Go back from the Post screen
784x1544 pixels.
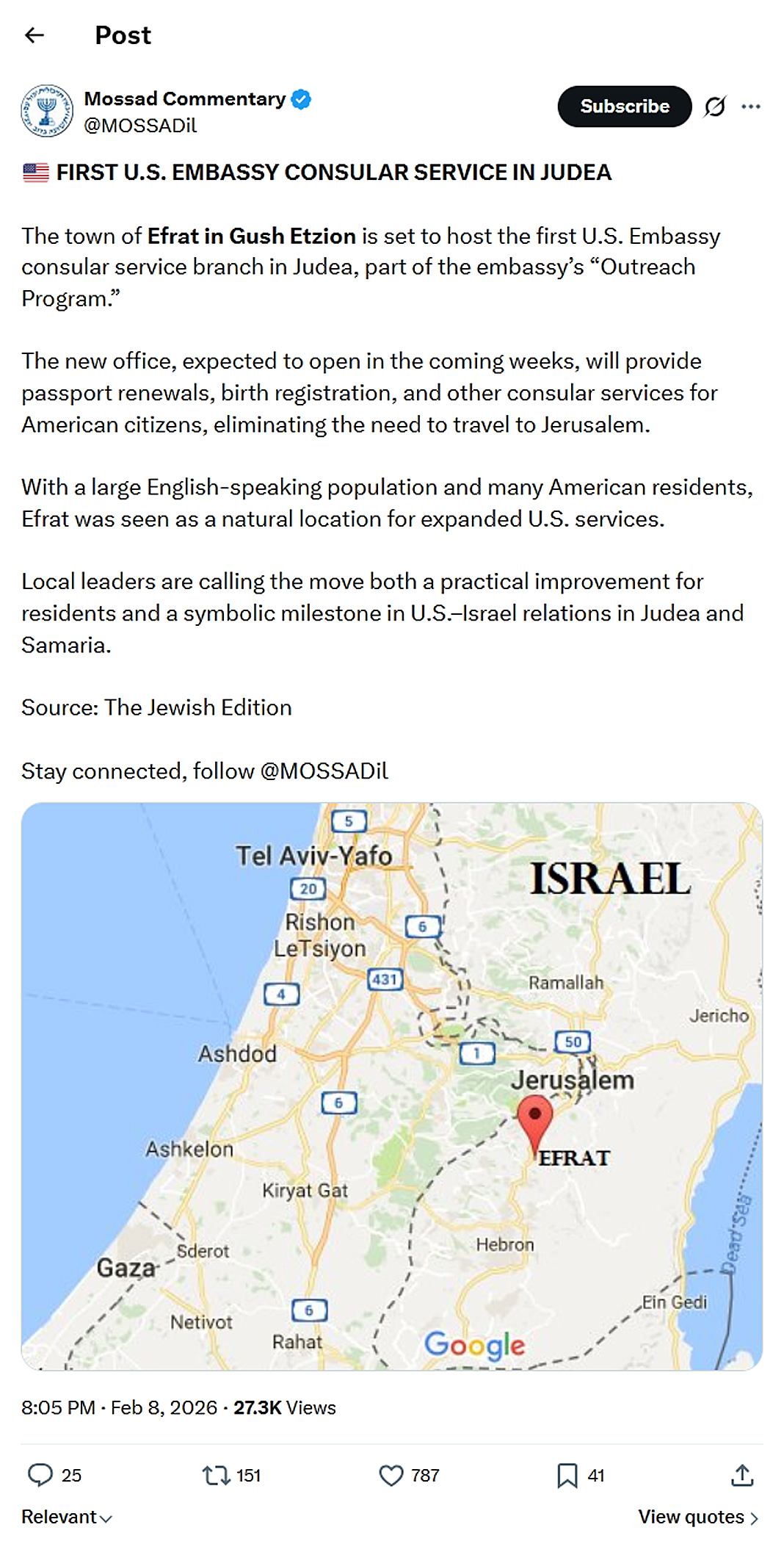tap(35, 35)
